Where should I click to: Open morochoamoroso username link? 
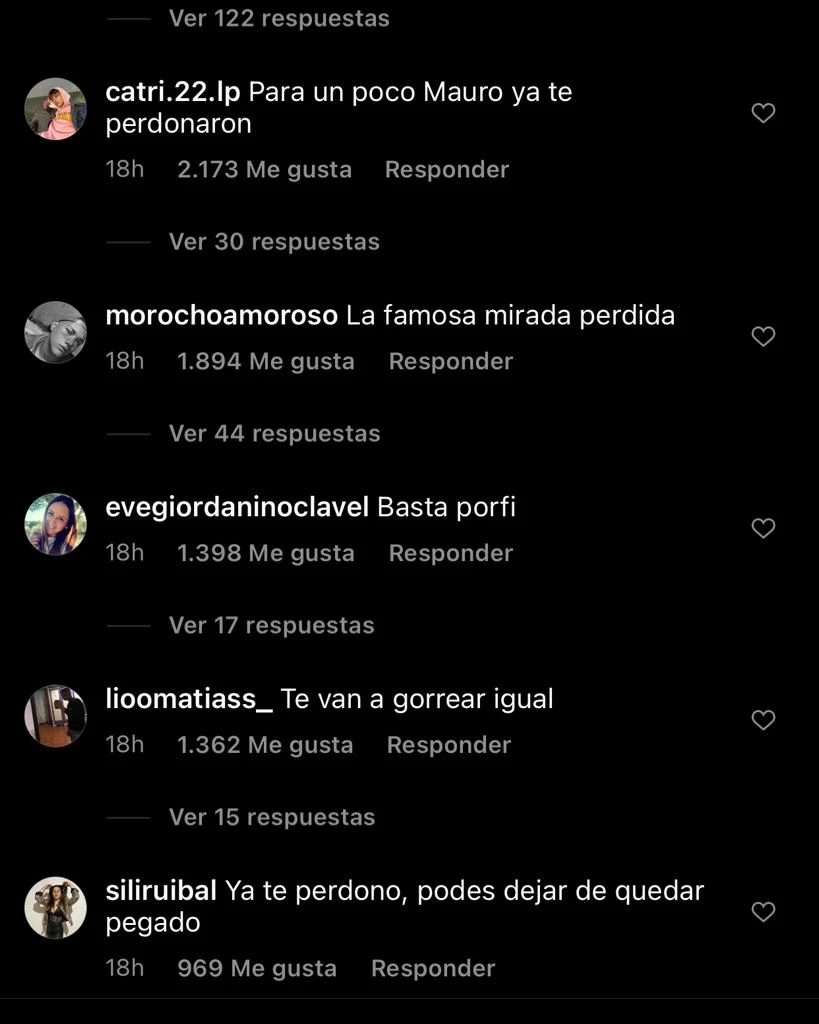point(221,316)
